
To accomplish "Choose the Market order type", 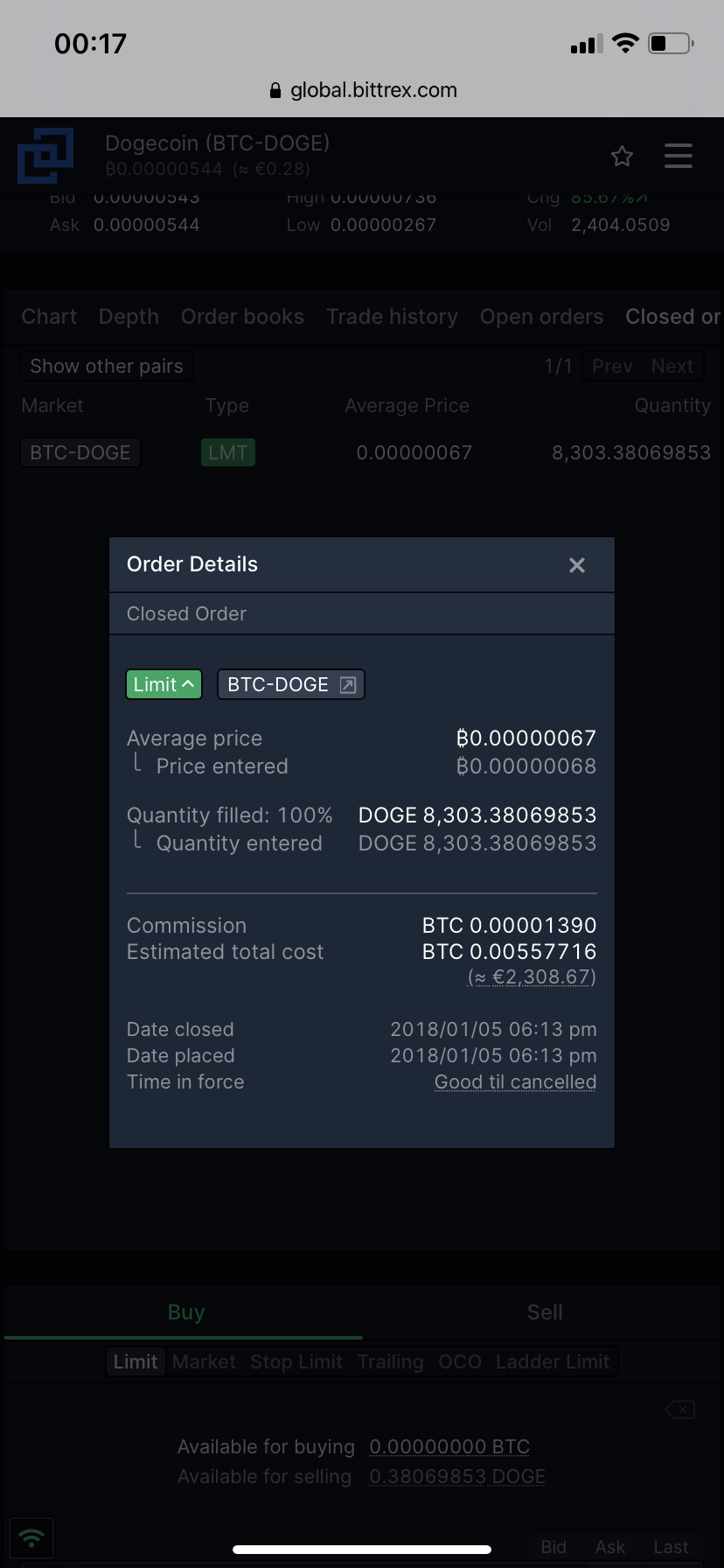I will pos(204,1361).
